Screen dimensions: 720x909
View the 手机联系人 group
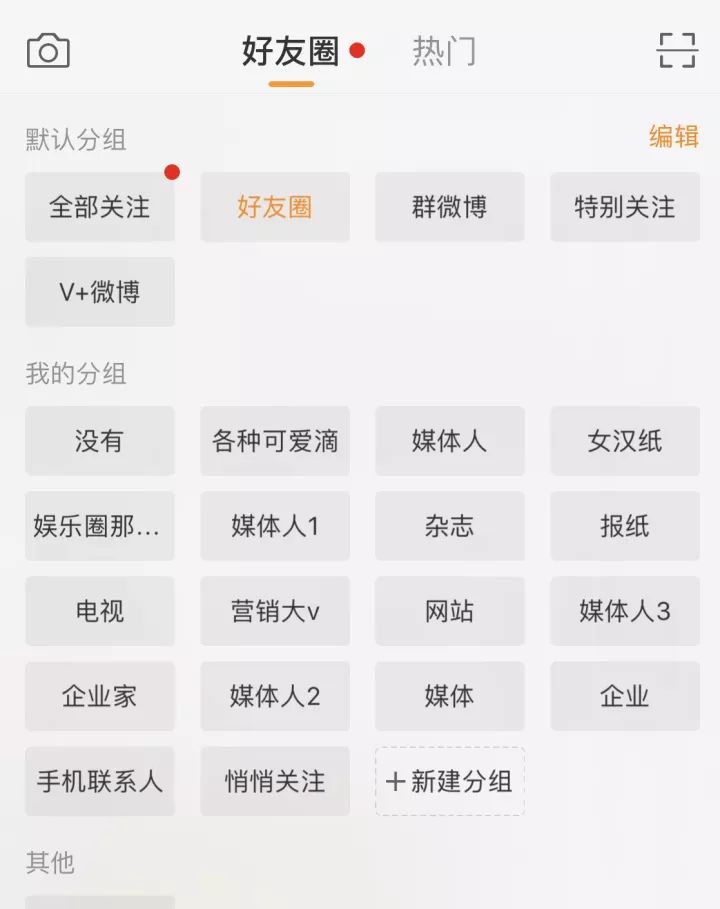99,782
